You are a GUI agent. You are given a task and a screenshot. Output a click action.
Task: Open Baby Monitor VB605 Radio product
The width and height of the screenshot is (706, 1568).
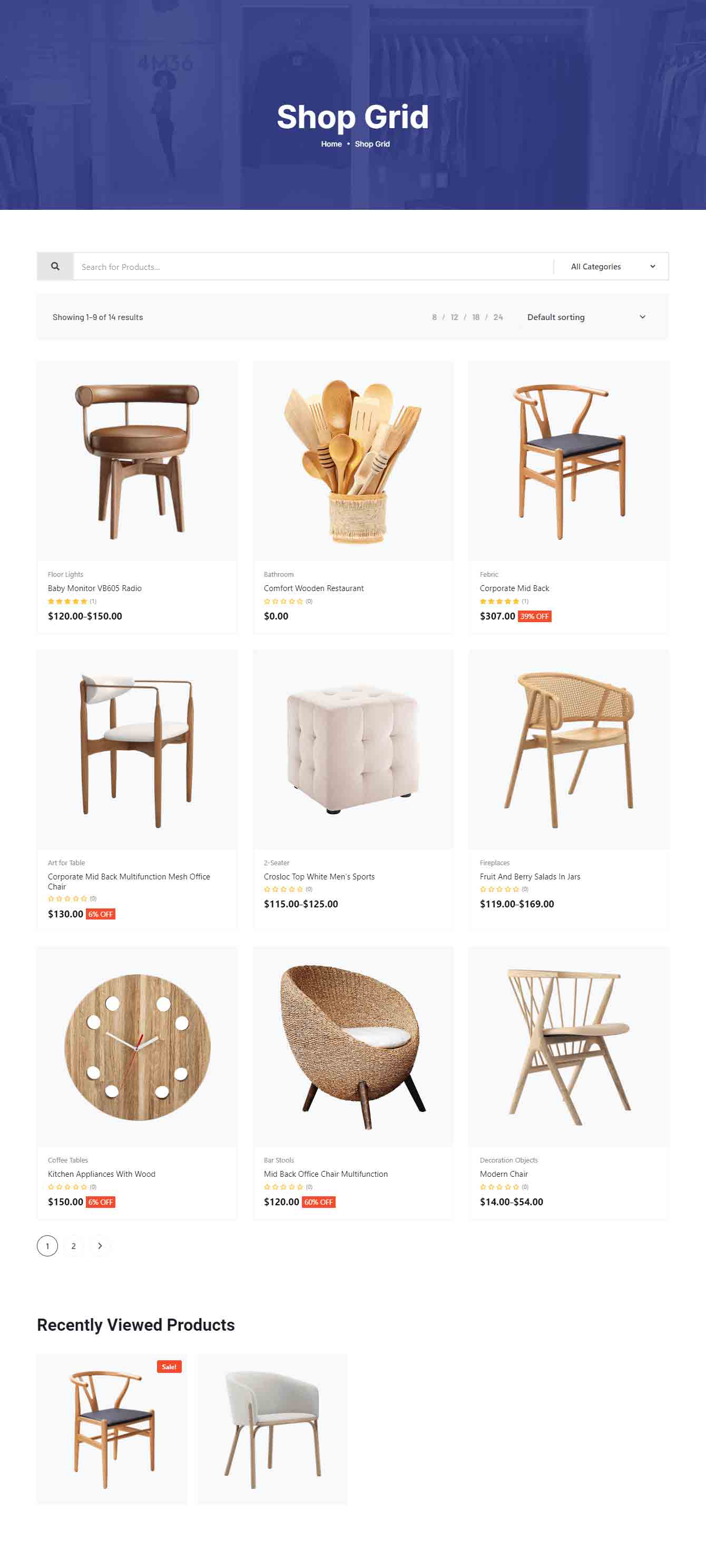point(95,588)
